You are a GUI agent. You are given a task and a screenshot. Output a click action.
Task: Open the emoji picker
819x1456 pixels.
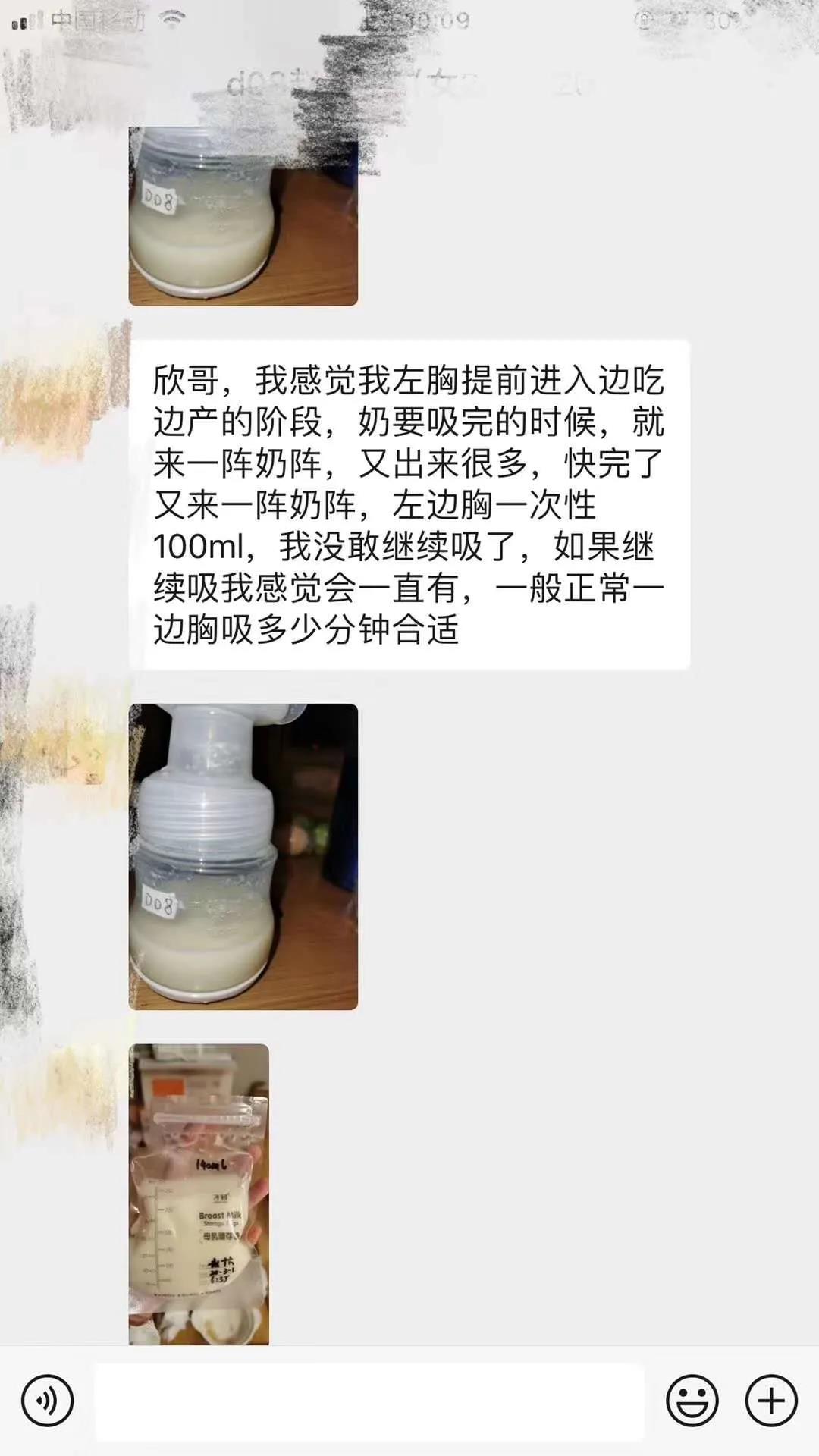coord(692,1401)
